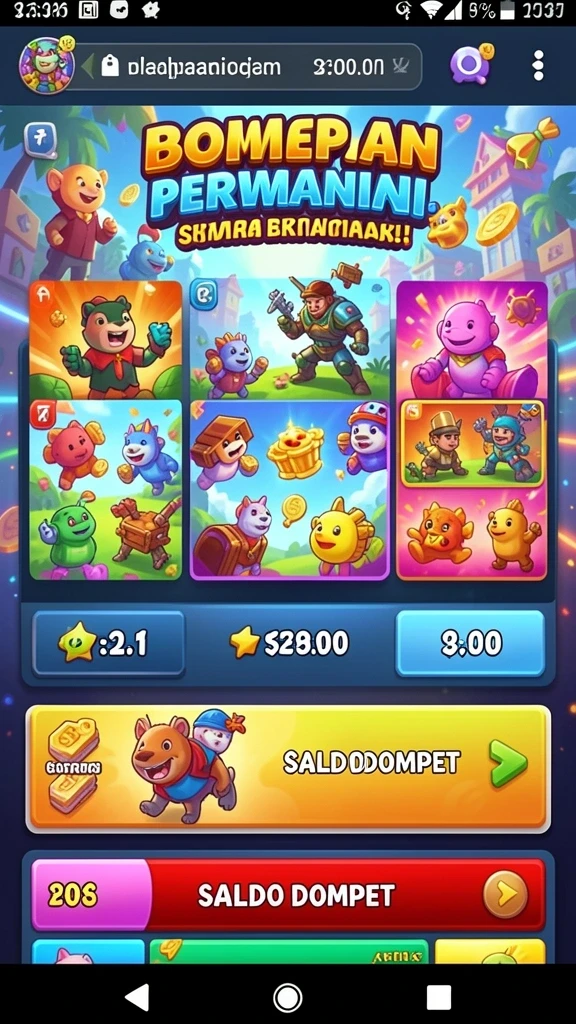Open the tile with treasure chest and gold cake
The width and height of the screenshot is (576, 1024).
[290, 490]
